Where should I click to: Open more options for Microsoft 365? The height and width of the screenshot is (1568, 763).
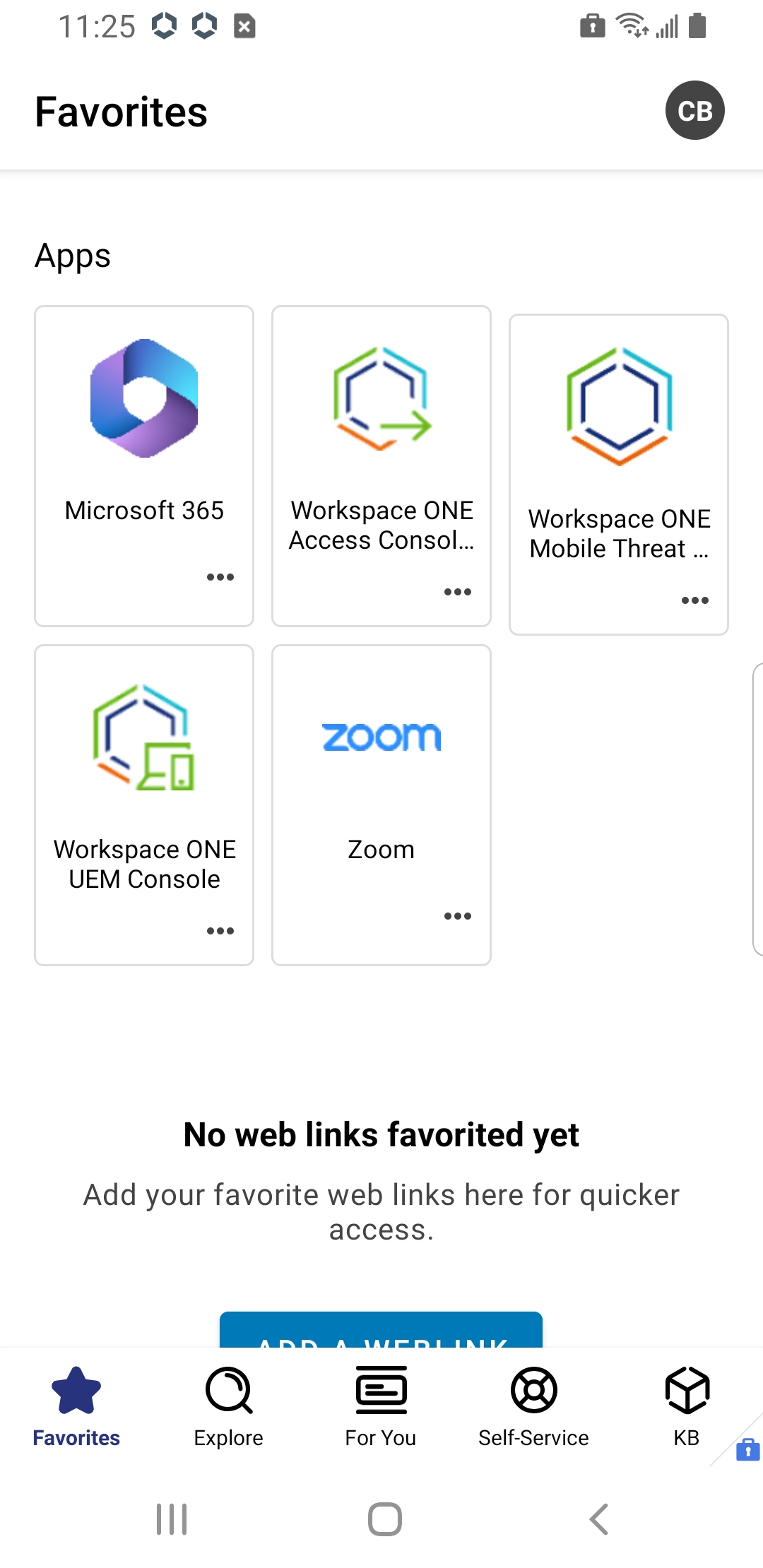point(220,577)
